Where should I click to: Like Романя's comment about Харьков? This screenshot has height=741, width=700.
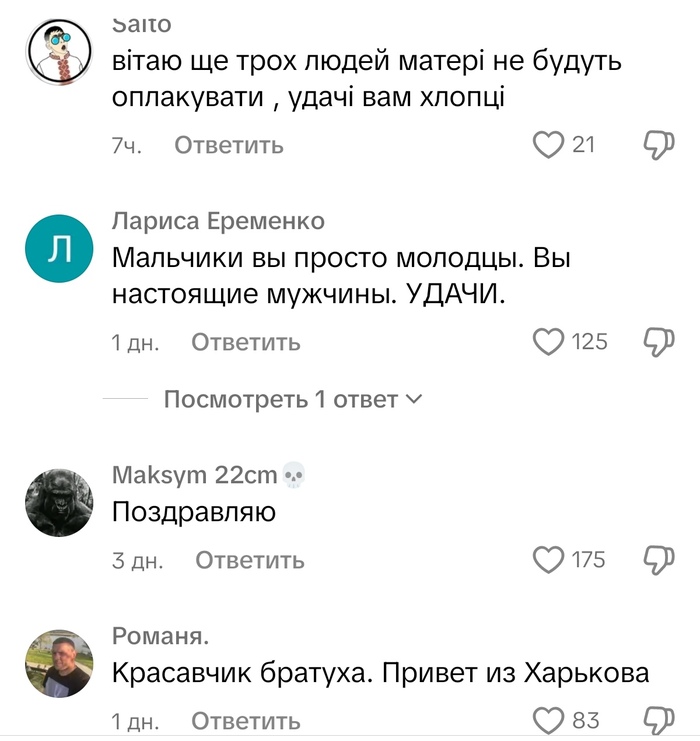click(x=549, y=719)
